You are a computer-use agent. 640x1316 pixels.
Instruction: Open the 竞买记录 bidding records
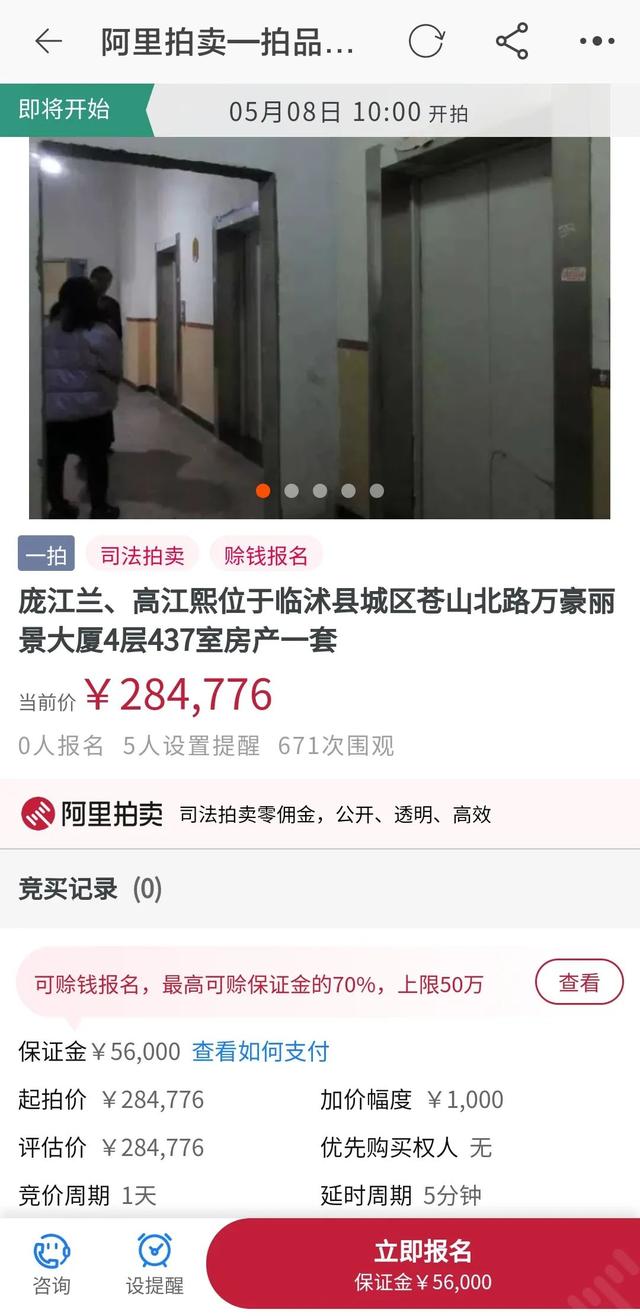click(x=90, y=888)
